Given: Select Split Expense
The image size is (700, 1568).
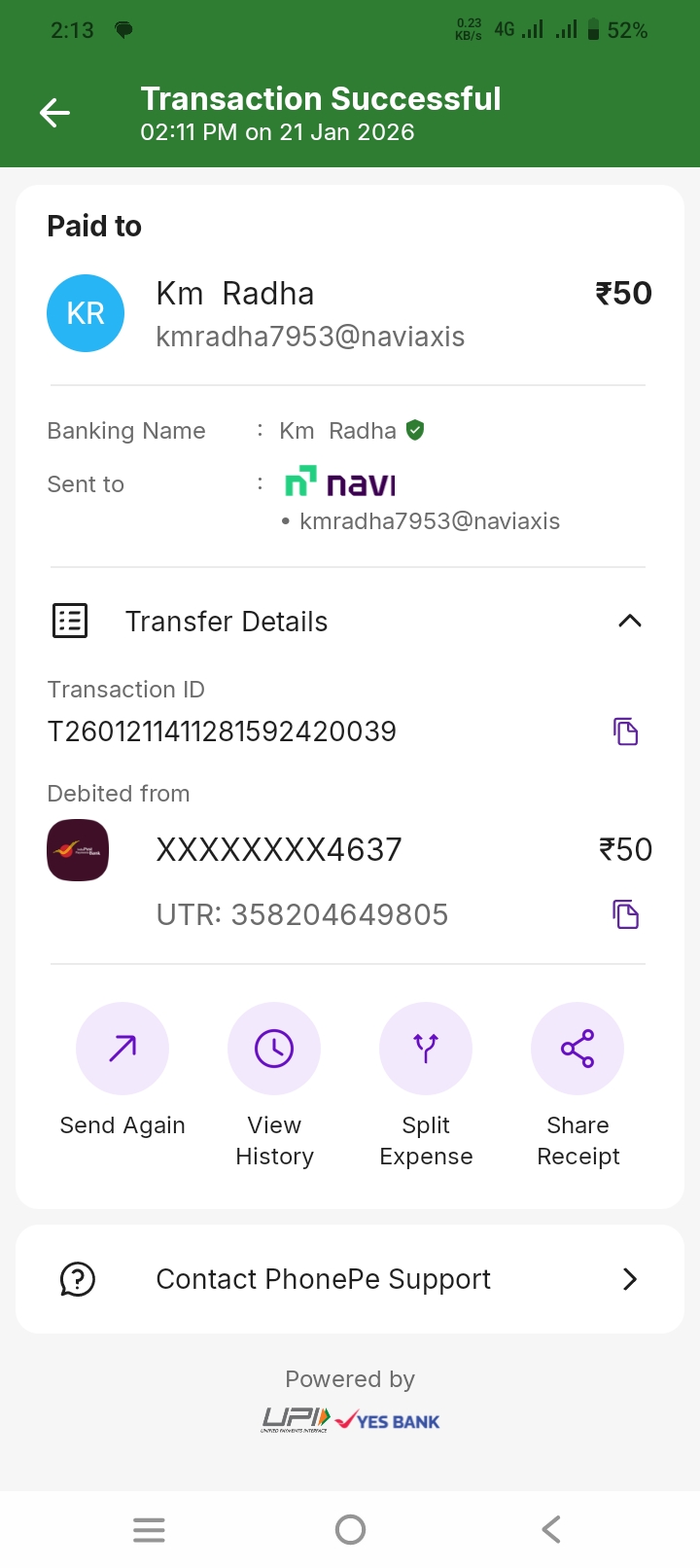Looking at the screenshot, I should (x=426, y=1049).
